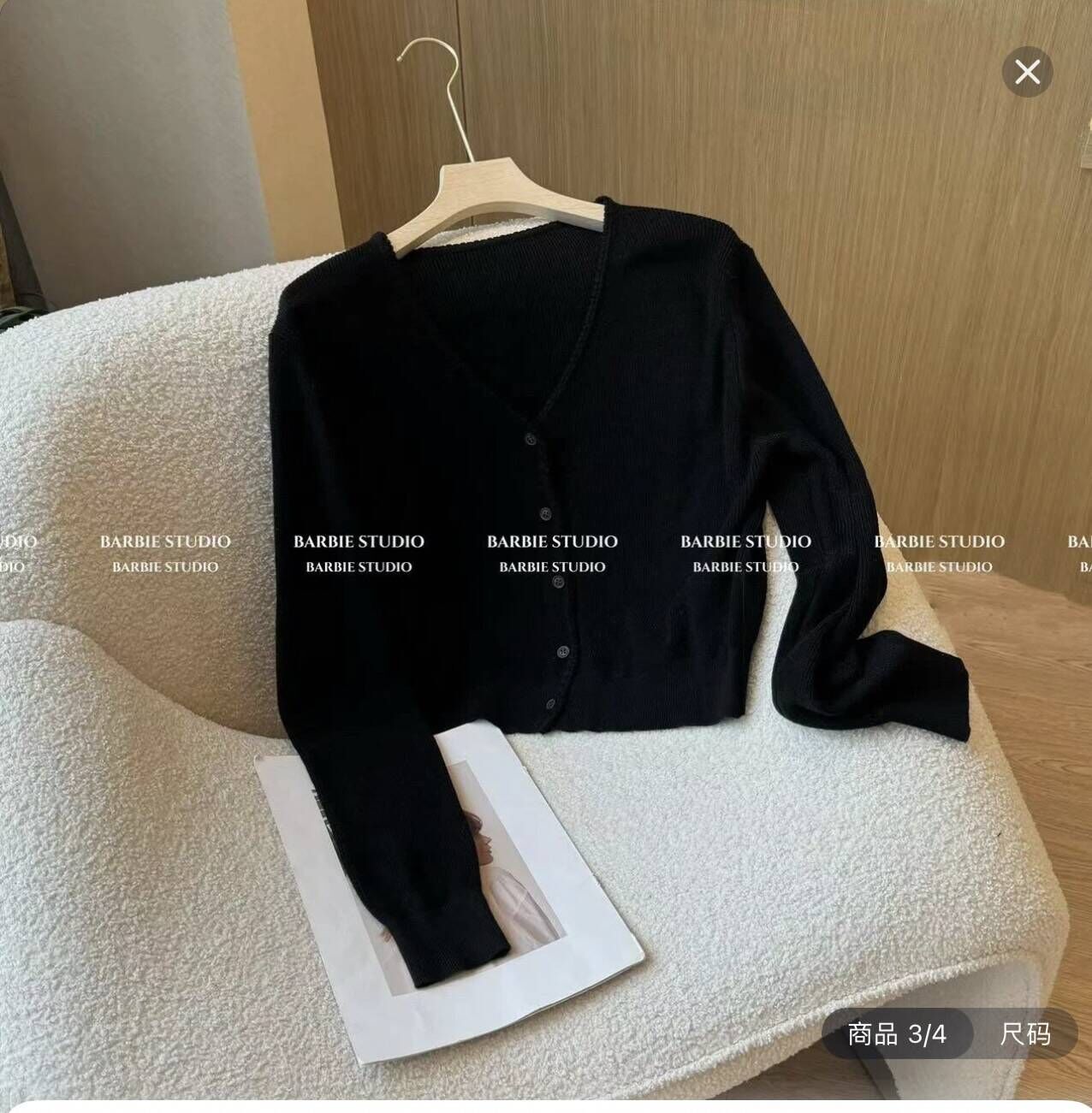
Task: Tap the 商品 3/4 image indicator
Action: tap(897, 1033)
